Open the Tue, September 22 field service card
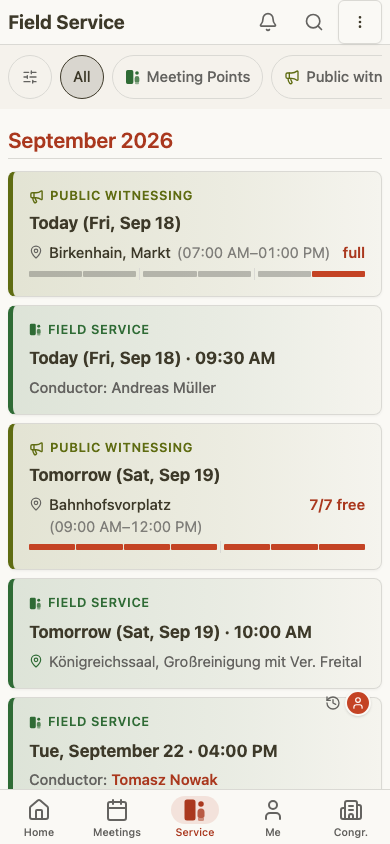The image size is (390, 844). pos(195,744)
